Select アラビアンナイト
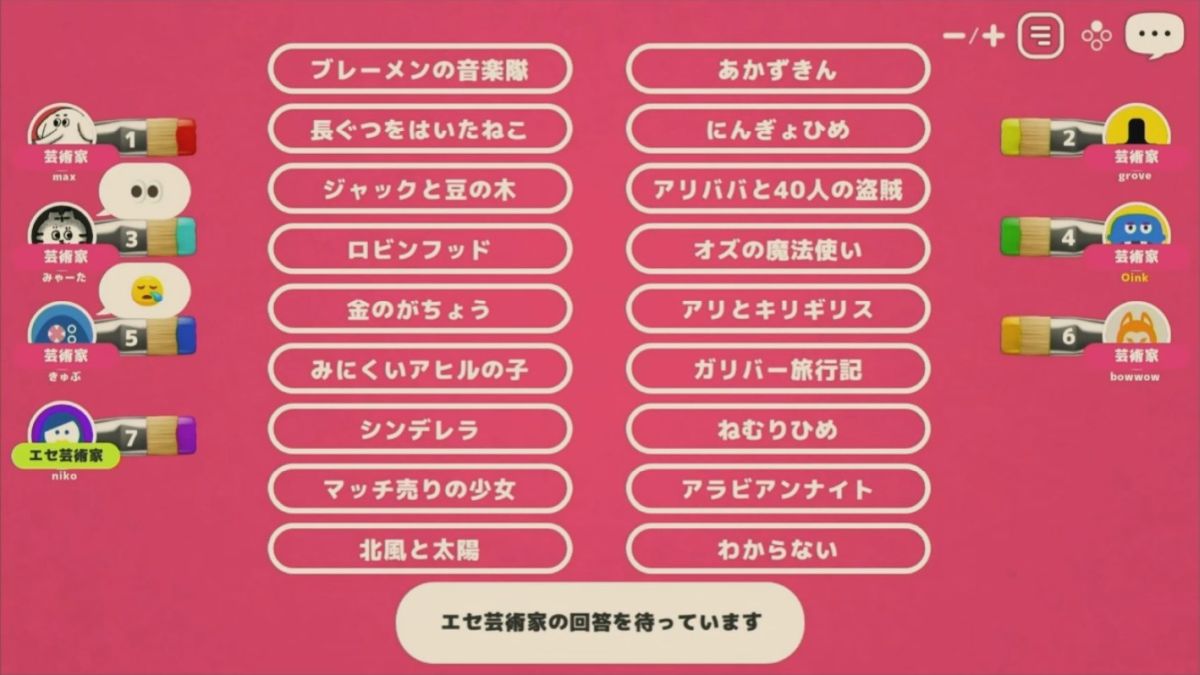The height and width of the screenshot is (675, 1200). 778,490
